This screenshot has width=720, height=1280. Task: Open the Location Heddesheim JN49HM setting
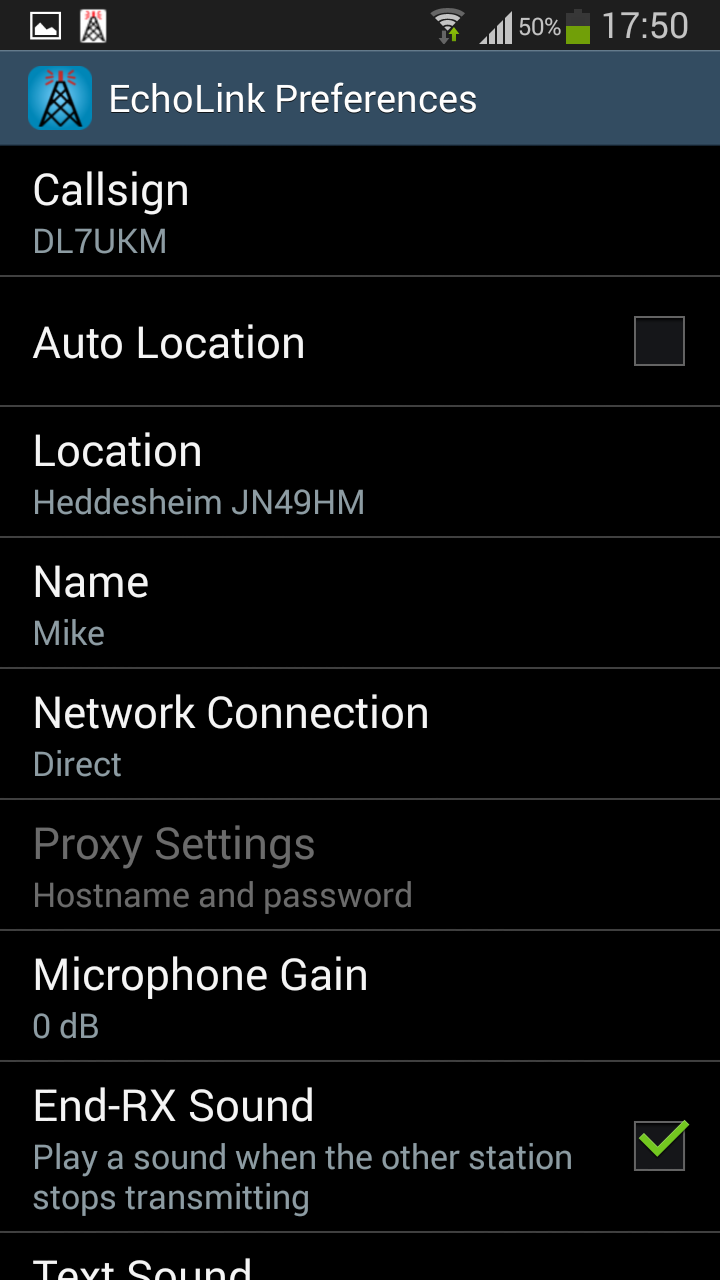(x=360, y=472)
